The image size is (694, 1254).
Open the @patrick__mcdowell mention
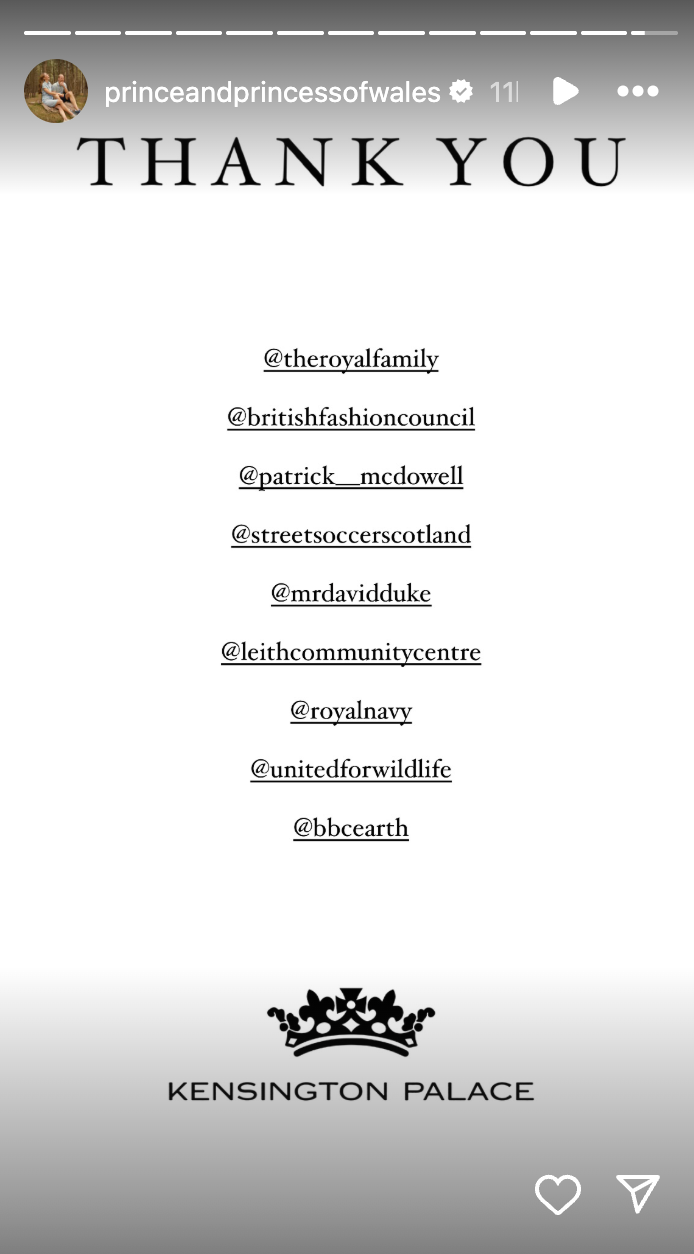(x=351, y=476)
